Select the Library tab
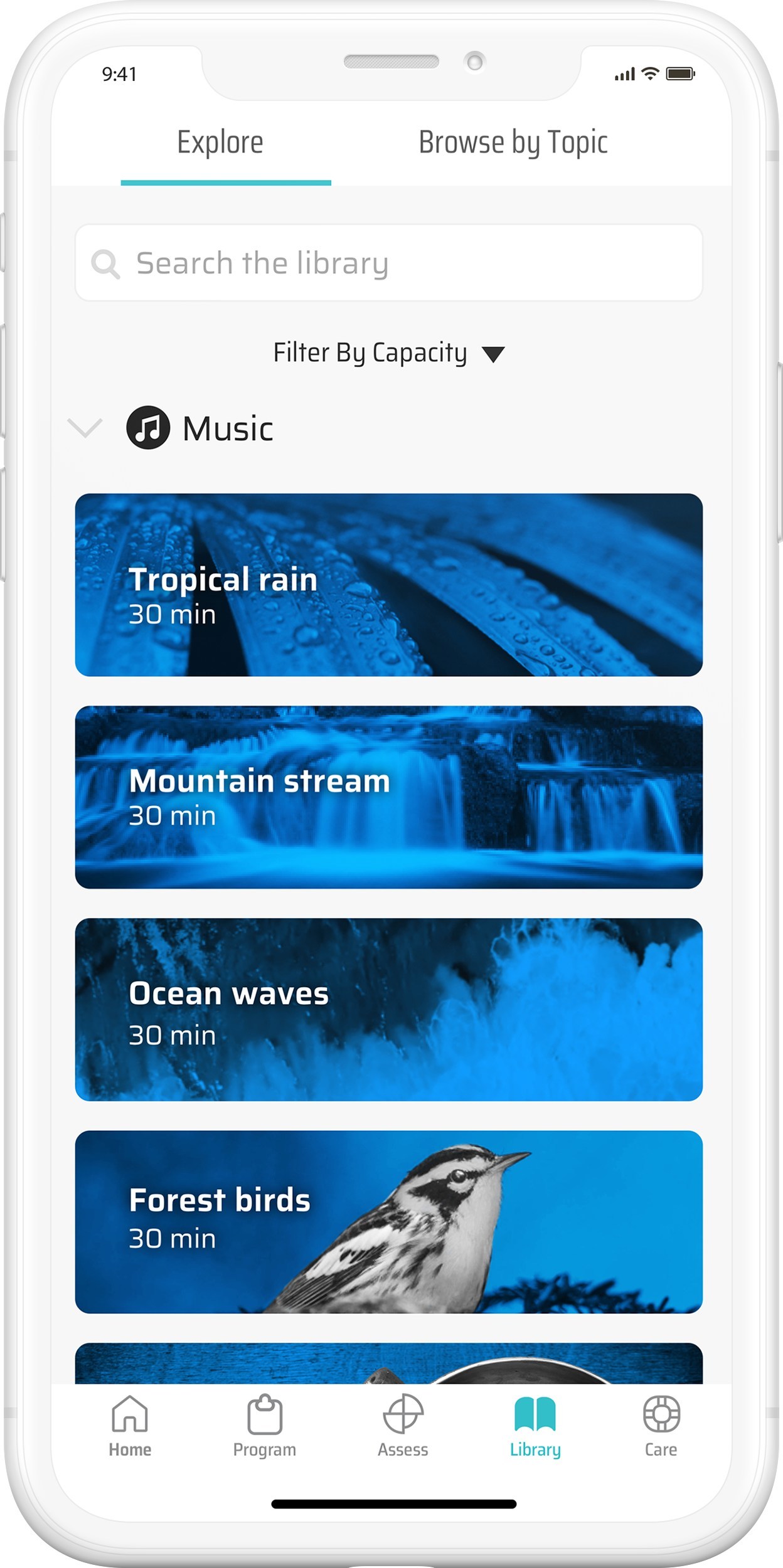Viewport: 783px width, 1568px height. (535, 1425)
